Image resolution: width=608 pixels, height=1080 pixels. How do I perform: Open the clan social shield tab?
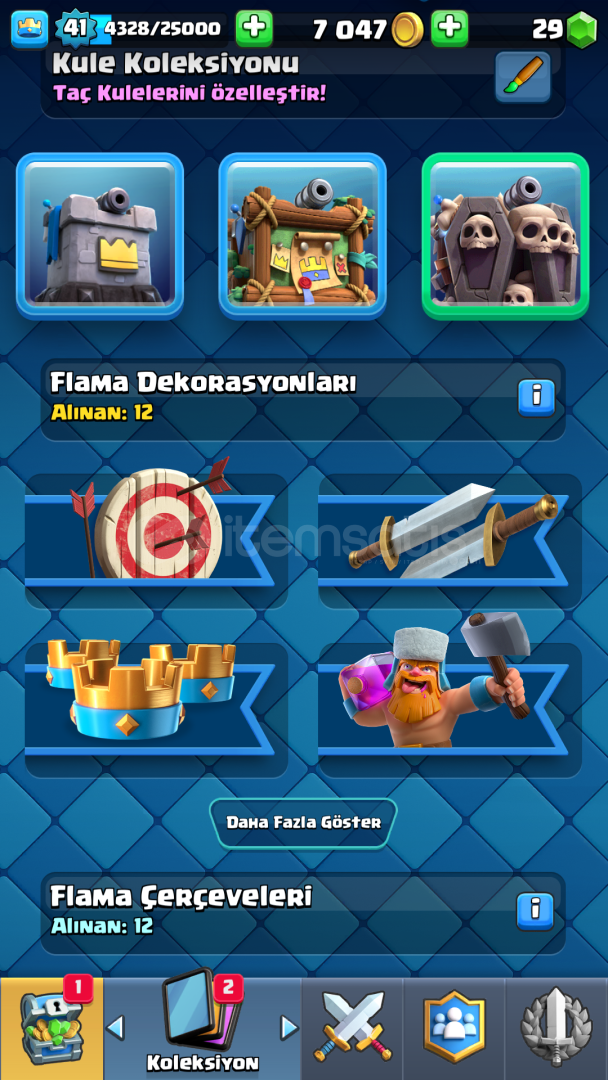[454, 1028]
